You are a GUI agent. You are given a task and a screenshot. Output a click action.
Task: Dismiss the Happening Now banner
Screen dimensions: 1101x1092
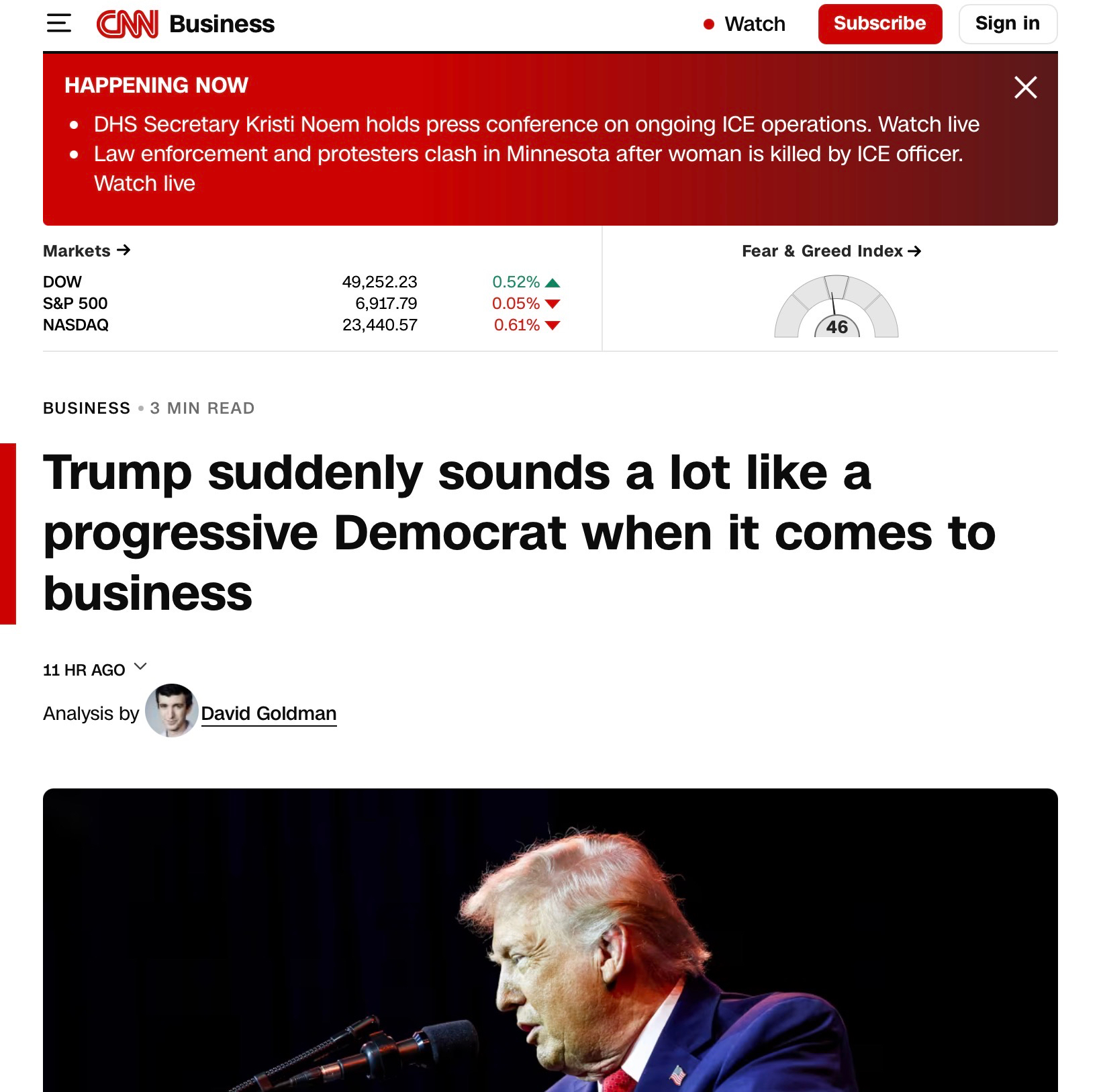pos(1025,87)
